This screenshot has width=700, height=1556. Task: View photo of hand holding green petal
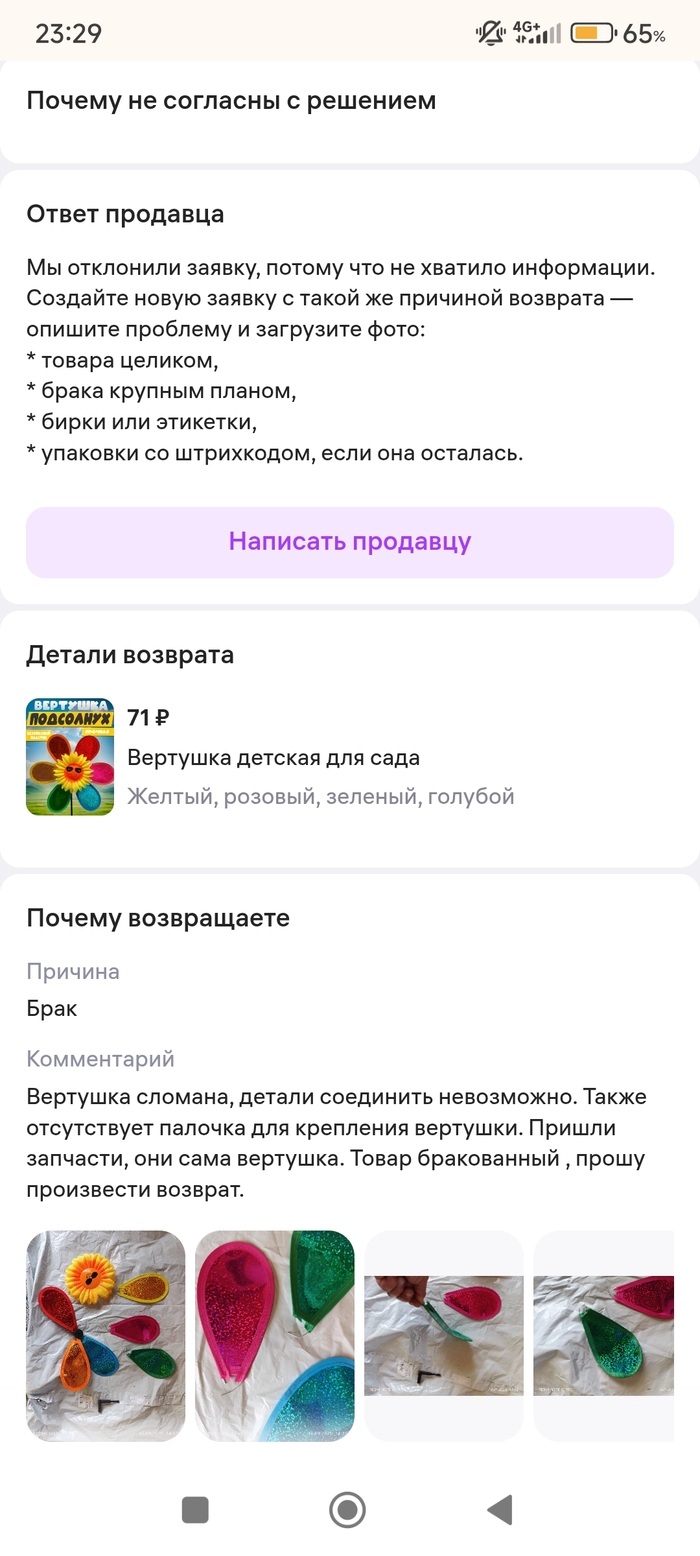(443, 1335)
